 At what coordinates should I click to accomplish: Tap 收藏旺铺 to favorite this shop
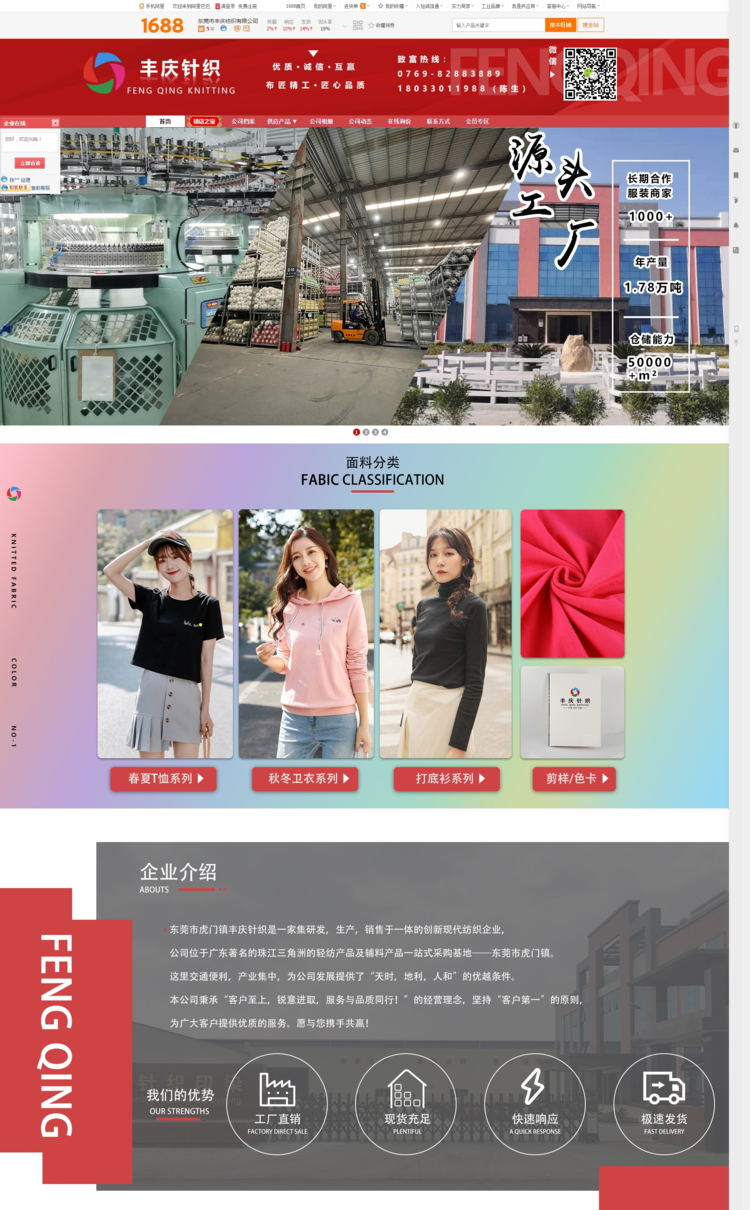(x=381, y=25)
